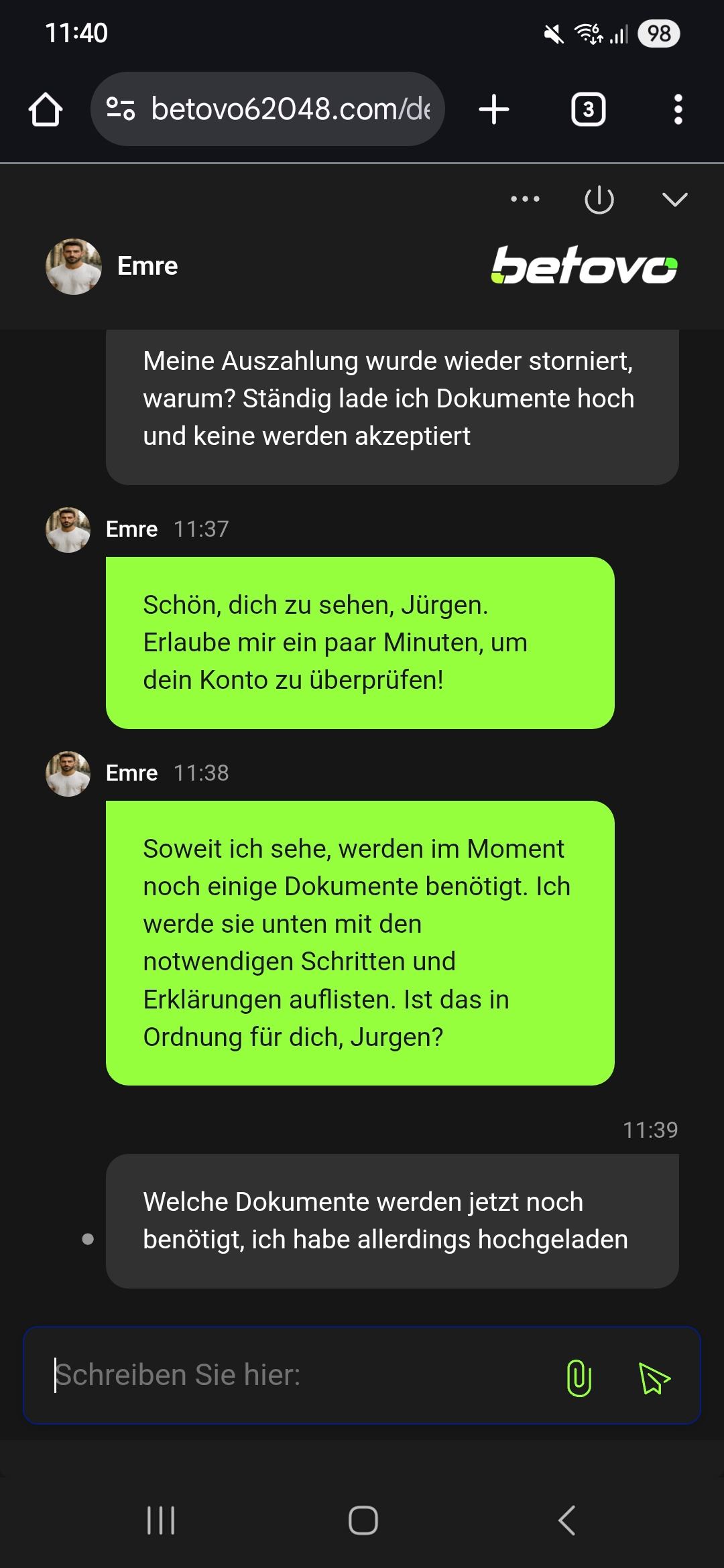Viewport: 724px width, 1568px height.
Task: Minimize the chat window with the chevron
Action: tap(674, 200)
